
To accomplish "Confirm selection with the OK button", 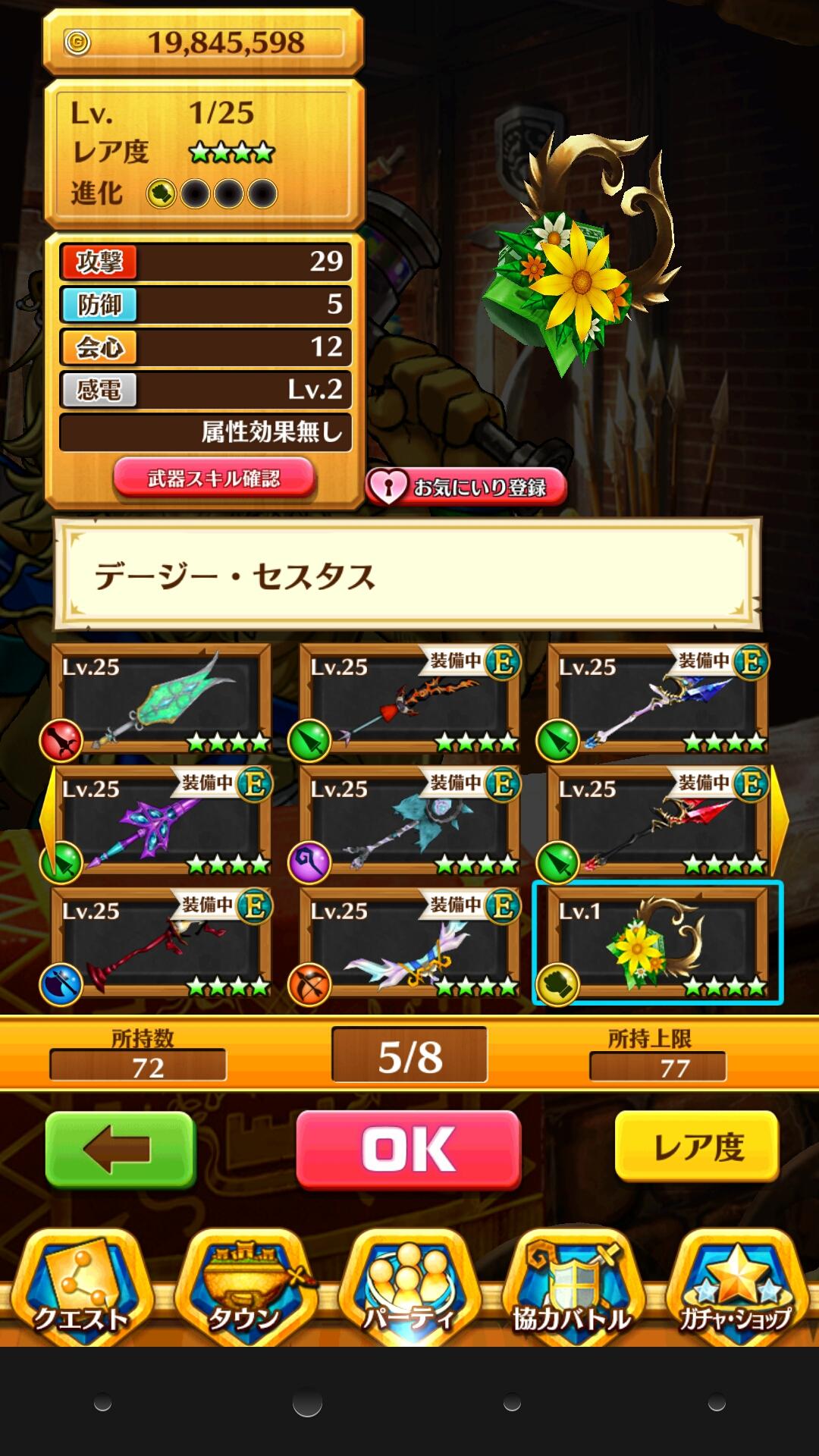I will point(408,1150).
